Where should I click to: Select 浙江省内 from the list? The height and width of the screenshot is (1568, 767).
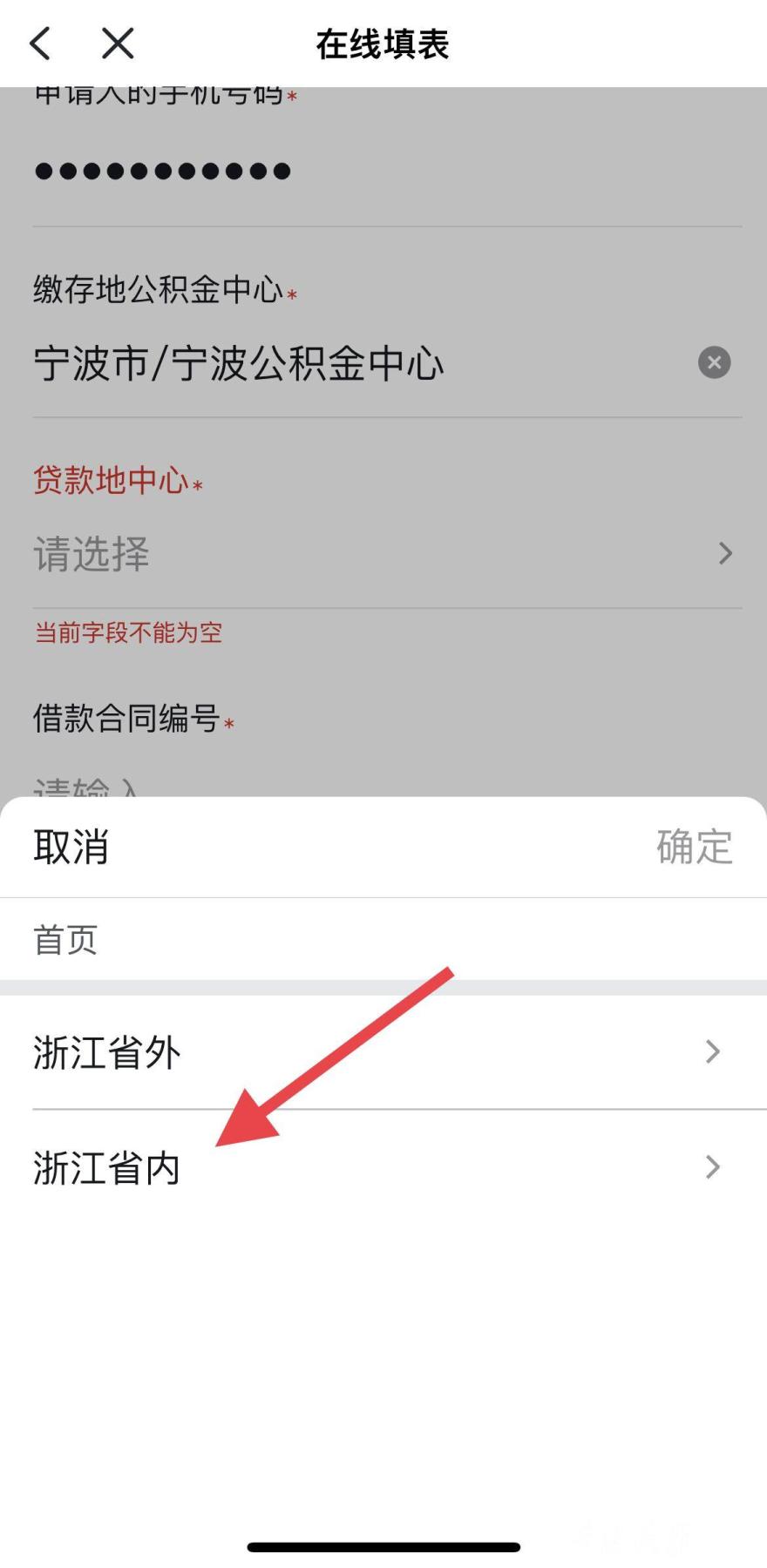tap(383, 1167)
